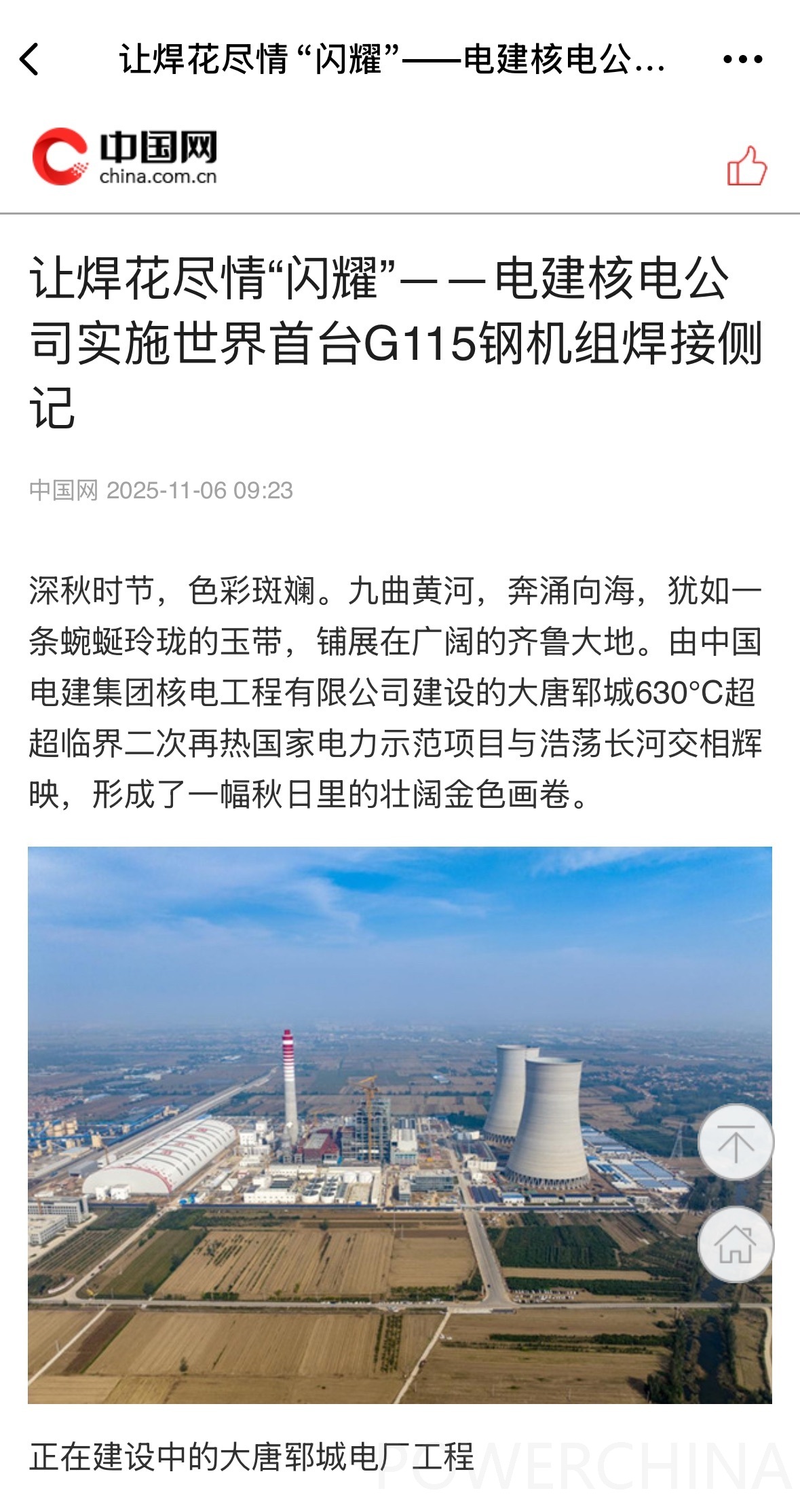Go back using the top-left arrow

click(30, 59)
